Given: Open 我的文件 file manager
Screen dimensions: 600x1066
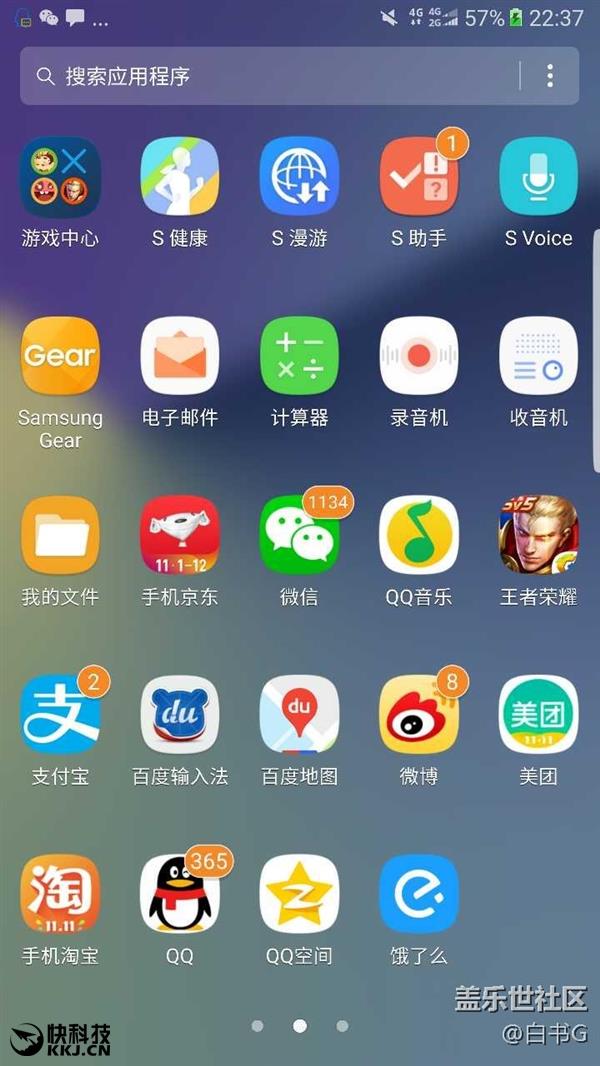Looking at the screenshot, I should click(60, 536).
